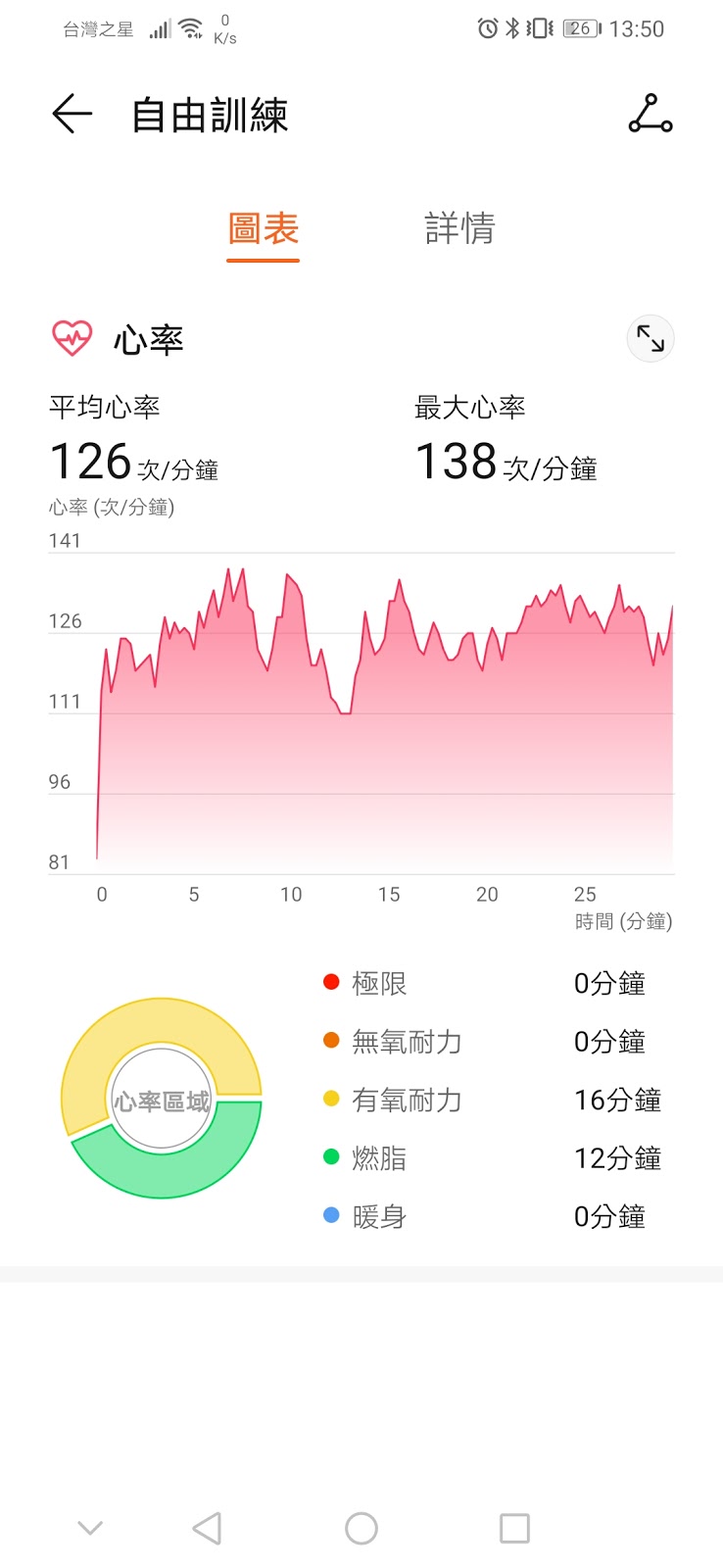Screen dimensions: 723x1568
Task: Go back from 自由訓練 screen
Action: tap(72, 115)
